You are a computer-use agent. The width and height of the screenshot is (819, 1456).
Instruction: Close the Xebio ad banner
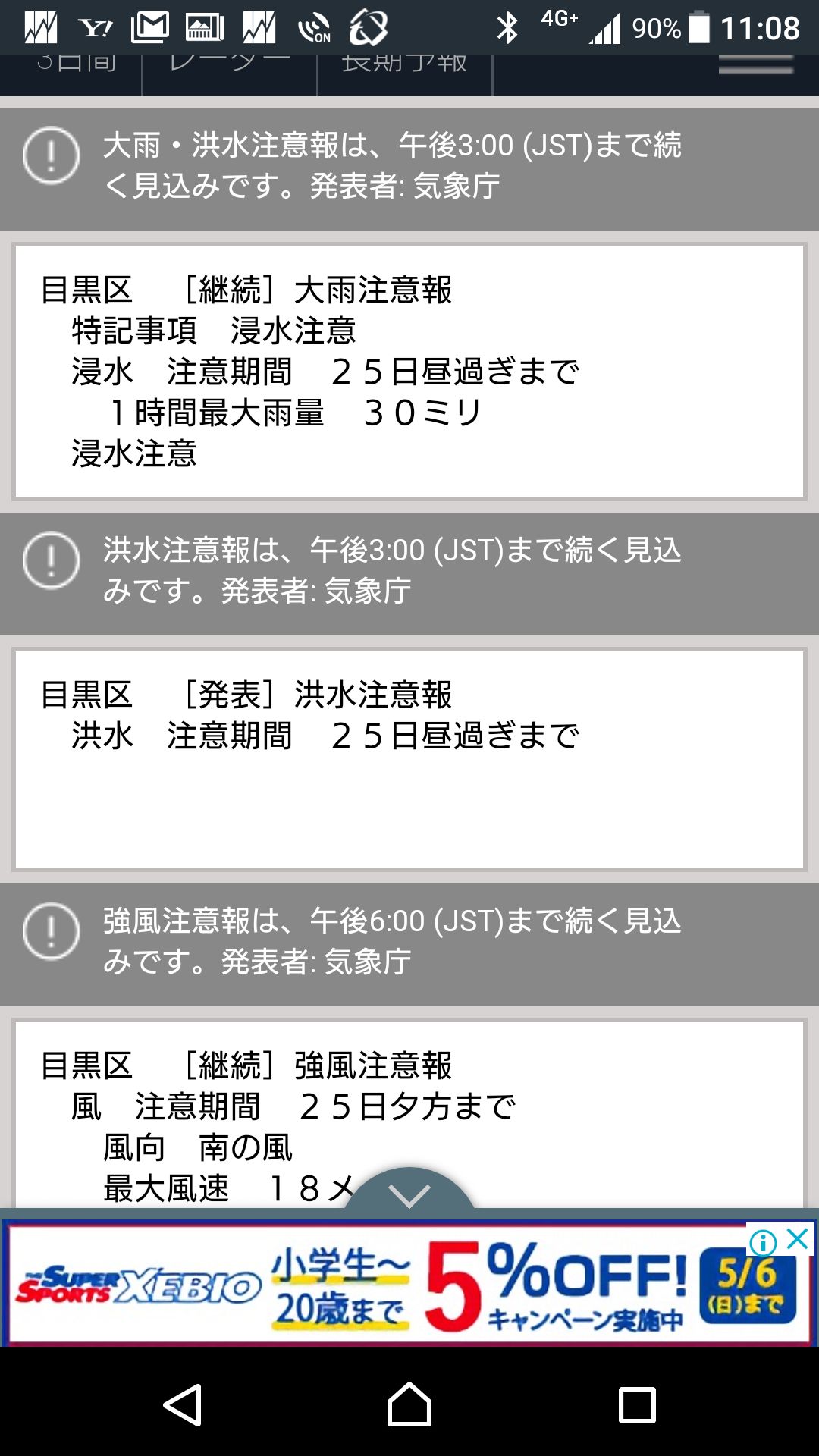pos(798,1240)
